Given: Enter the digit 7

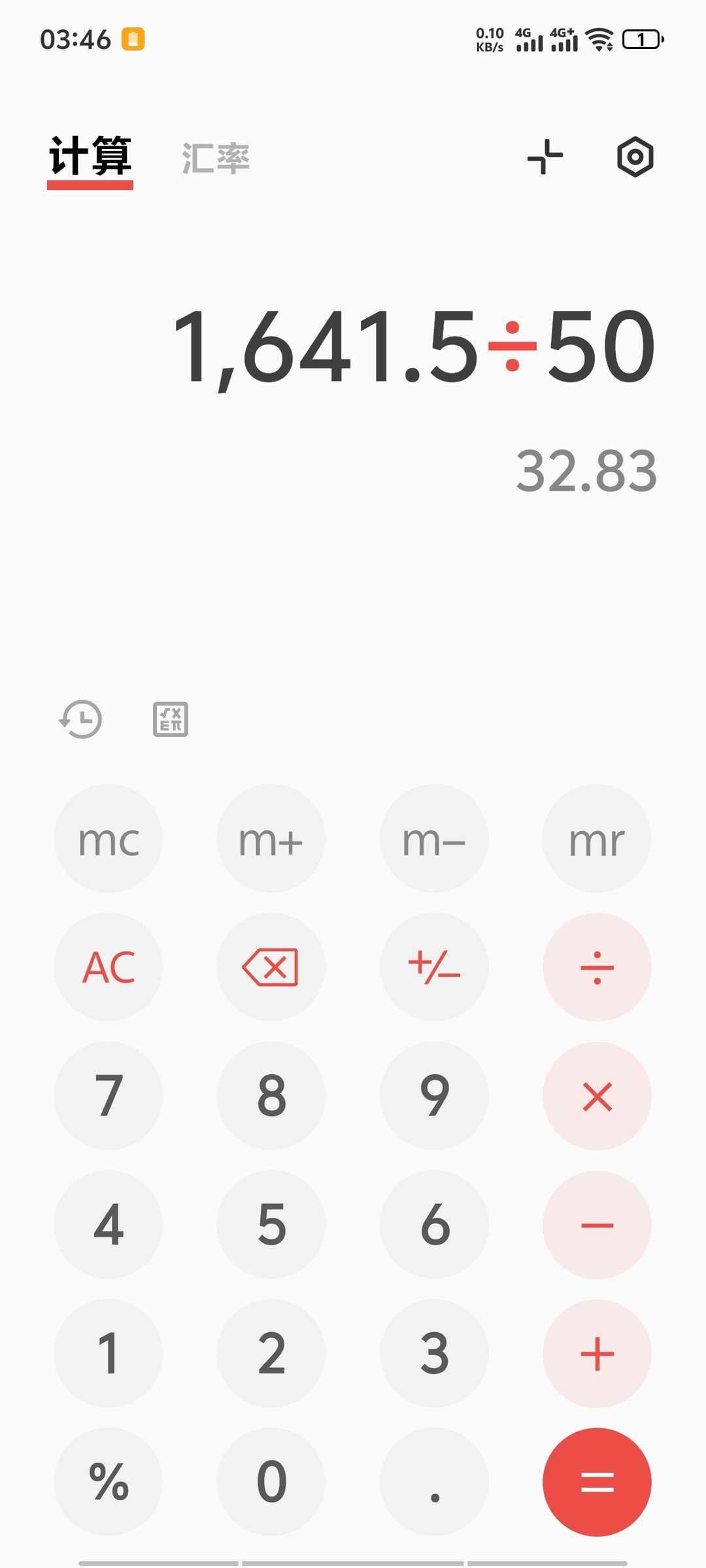Looking at the screenshot, I should (109, 1096).
